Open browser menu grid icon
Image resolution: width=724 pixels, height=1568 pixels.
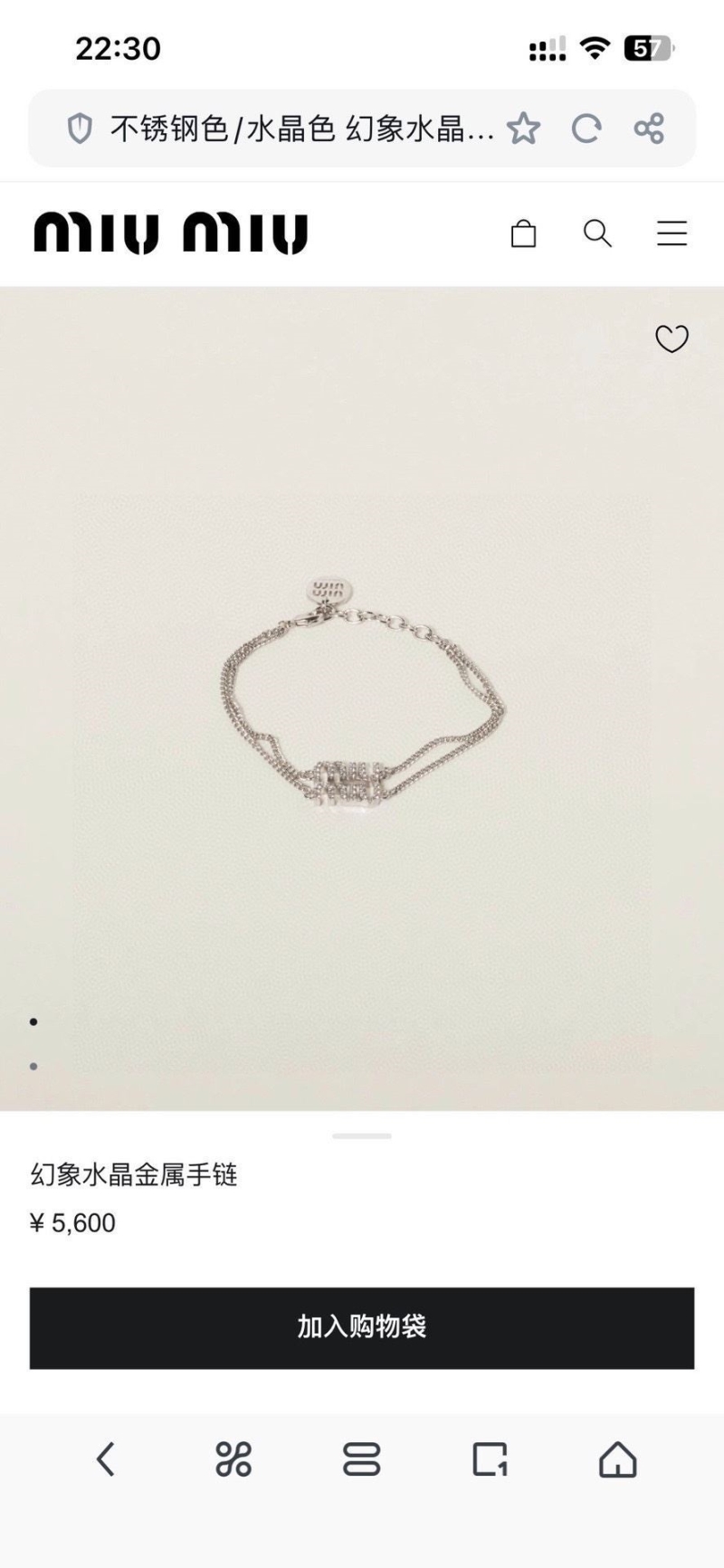click(233, 1459)
